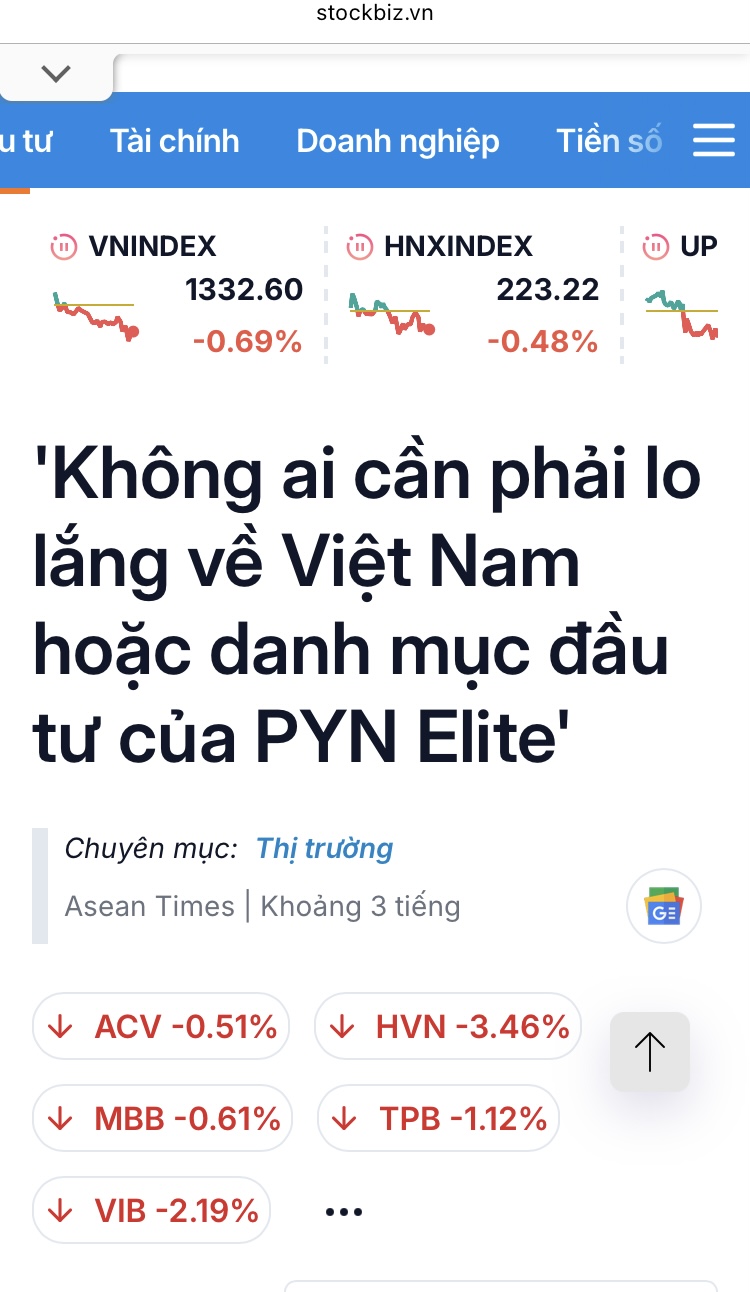Go to Tài chính section
Image resolution: width=750 pixels, height=1292 pixels.
coord(175,141)
